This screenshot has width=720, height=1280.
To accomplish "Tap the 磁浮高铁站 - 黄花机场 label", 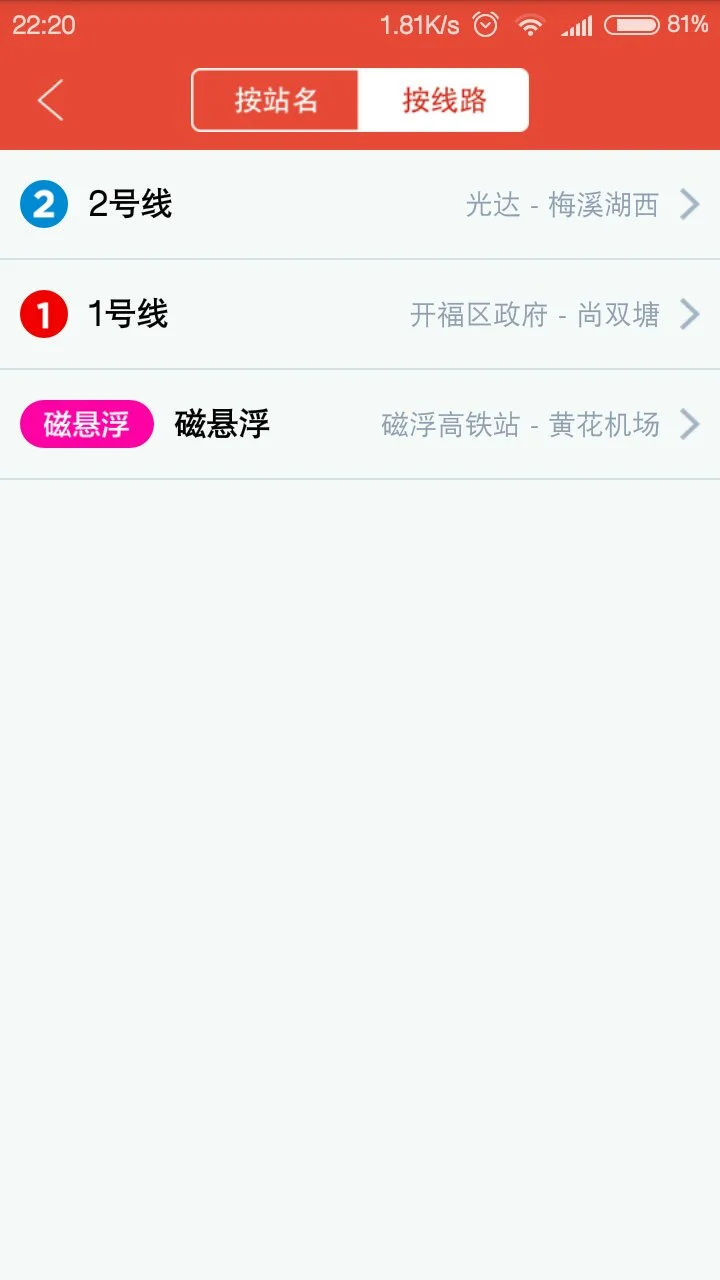I will click(519, 424).
